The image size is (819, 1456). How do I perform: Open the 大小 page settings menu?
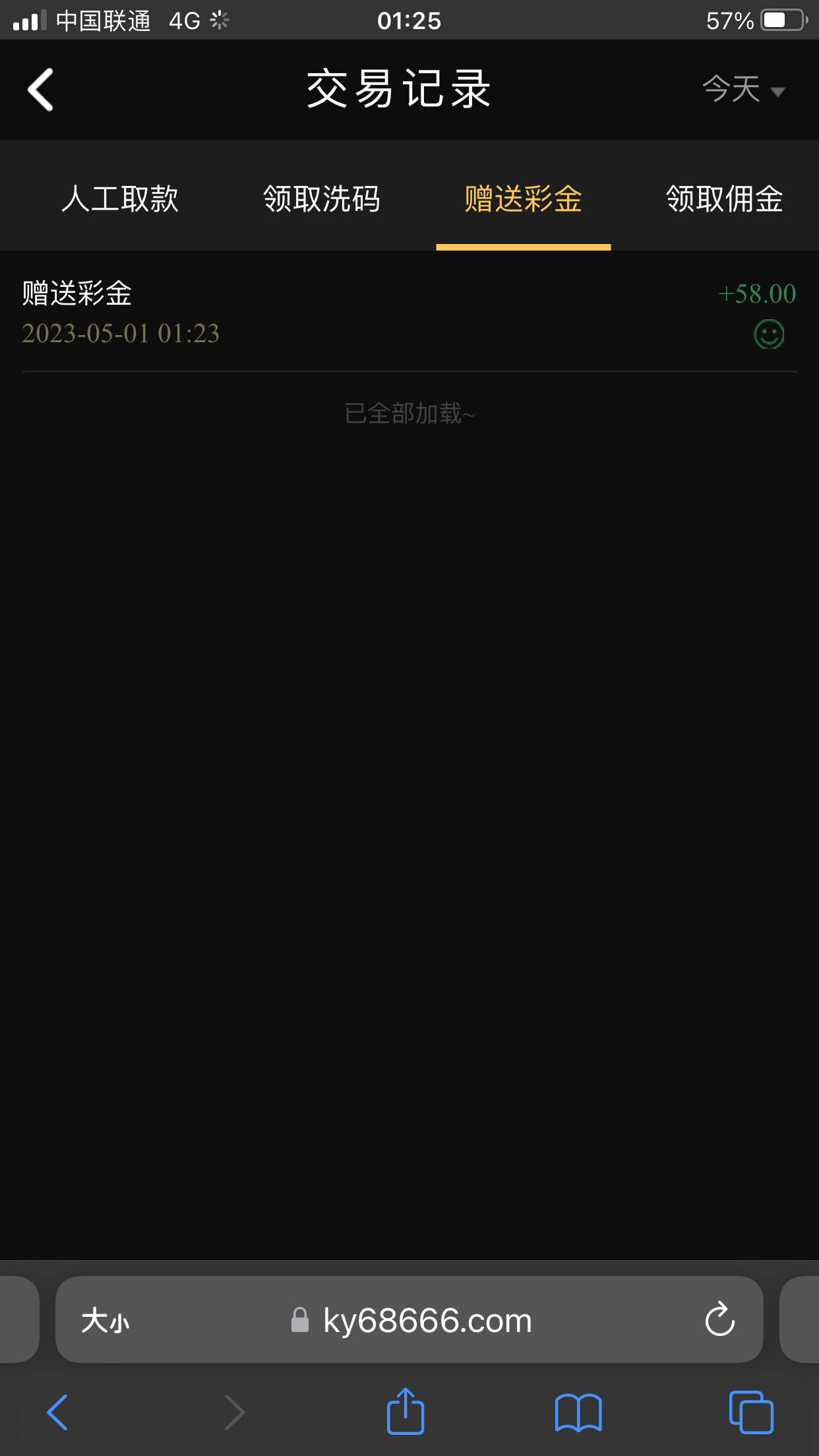(x=105, y=1320)
